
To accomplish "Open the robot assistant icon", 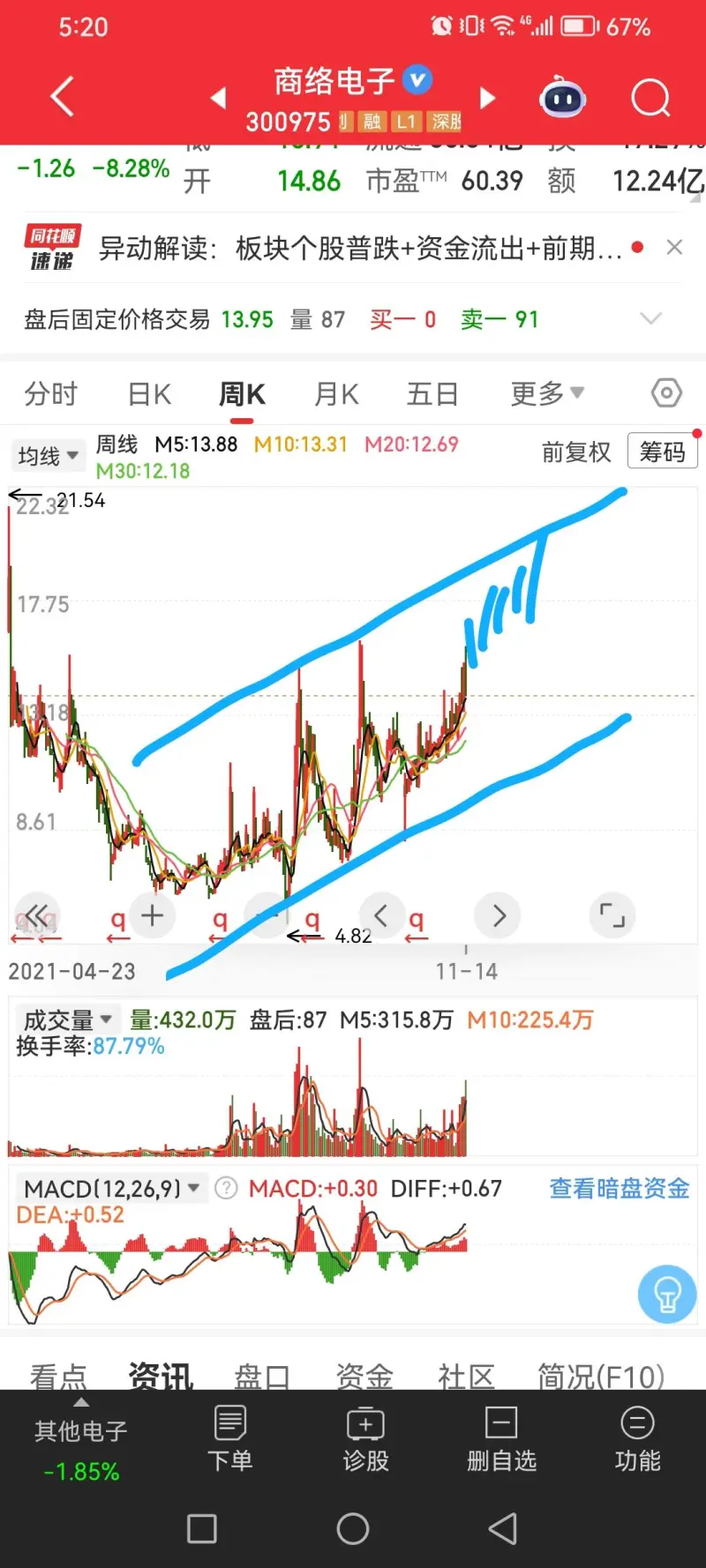I will (562, 98).
